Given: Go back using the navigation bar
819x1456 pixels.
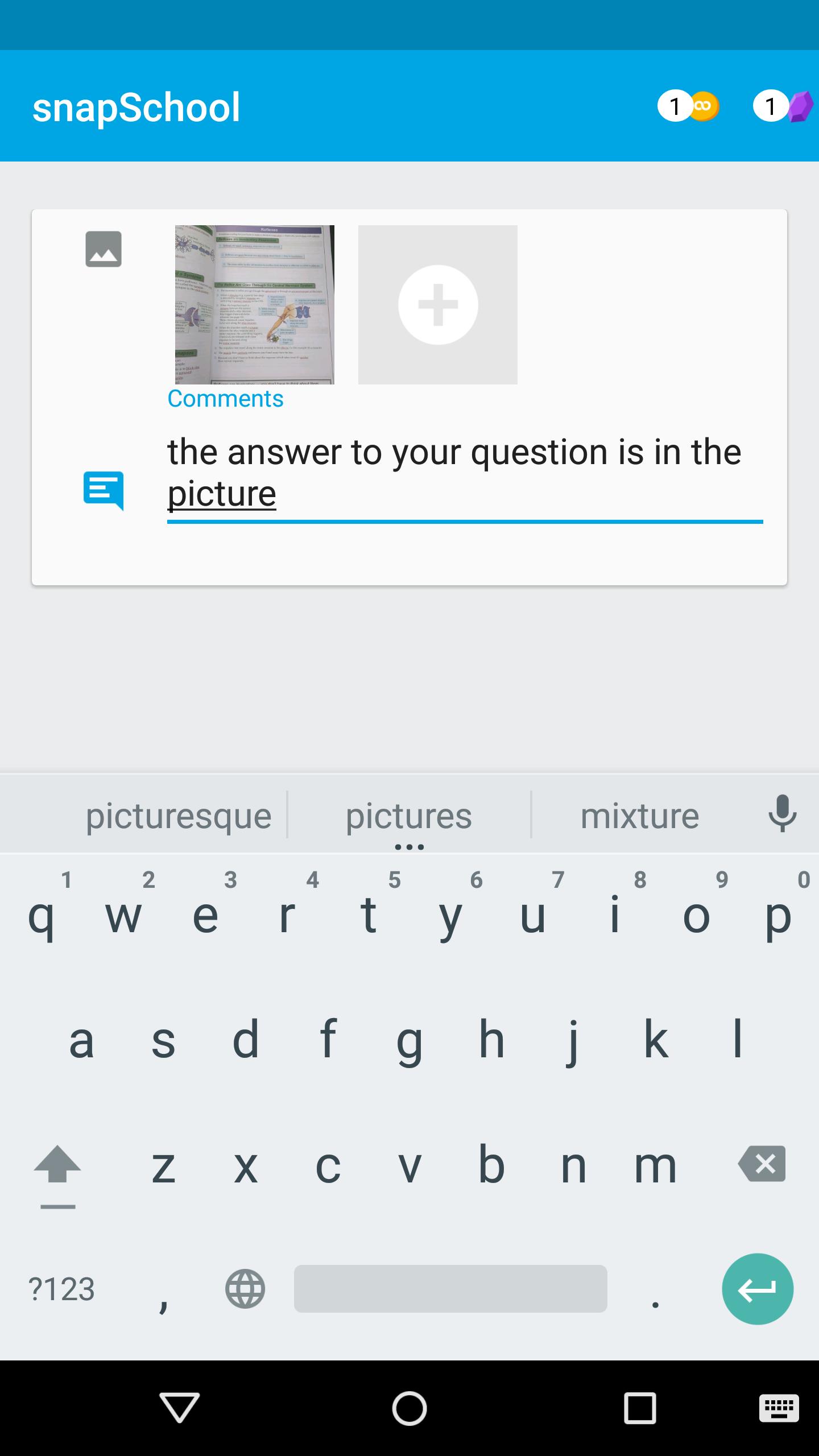Looking at the screenshot, I should 179,1408.
